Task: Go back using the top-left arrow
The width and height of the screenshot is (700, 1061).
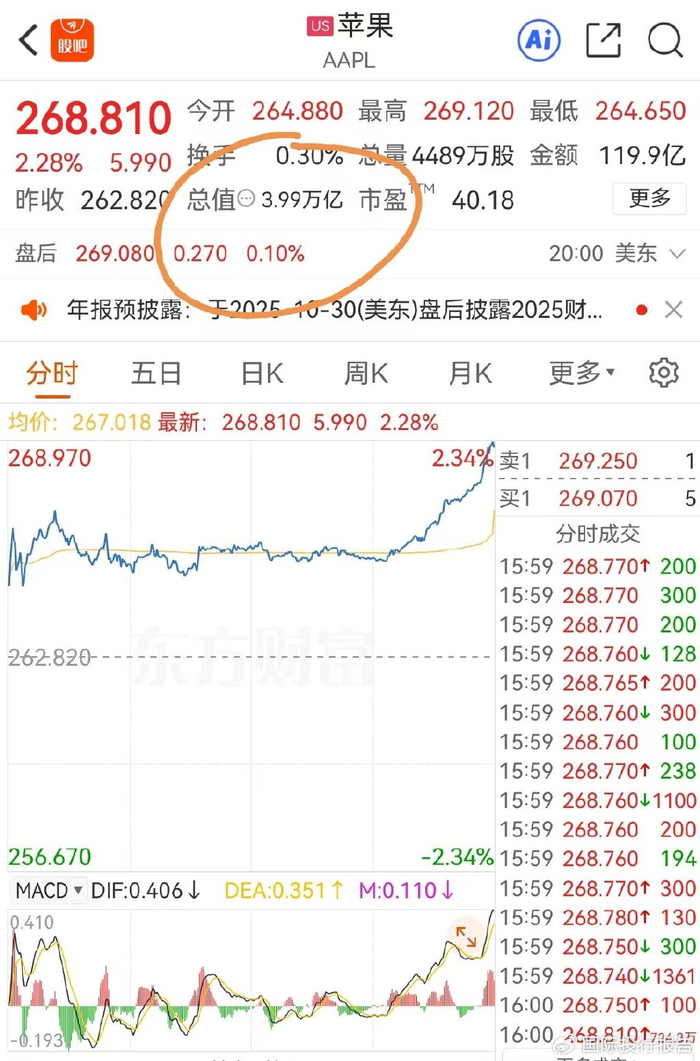Action: point(28,41)
